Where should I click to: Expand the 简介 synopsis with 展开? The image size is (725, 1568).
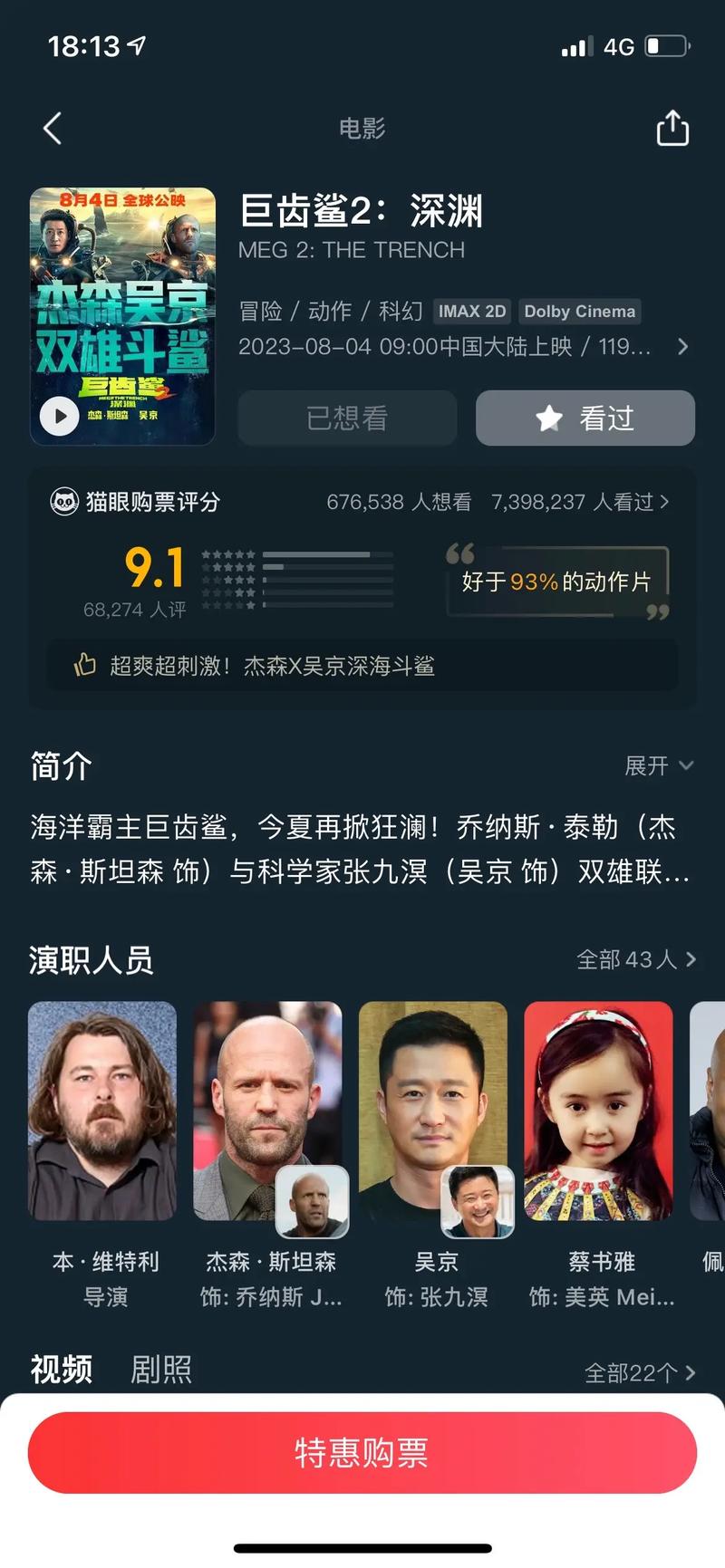click(x=659, y=766)
